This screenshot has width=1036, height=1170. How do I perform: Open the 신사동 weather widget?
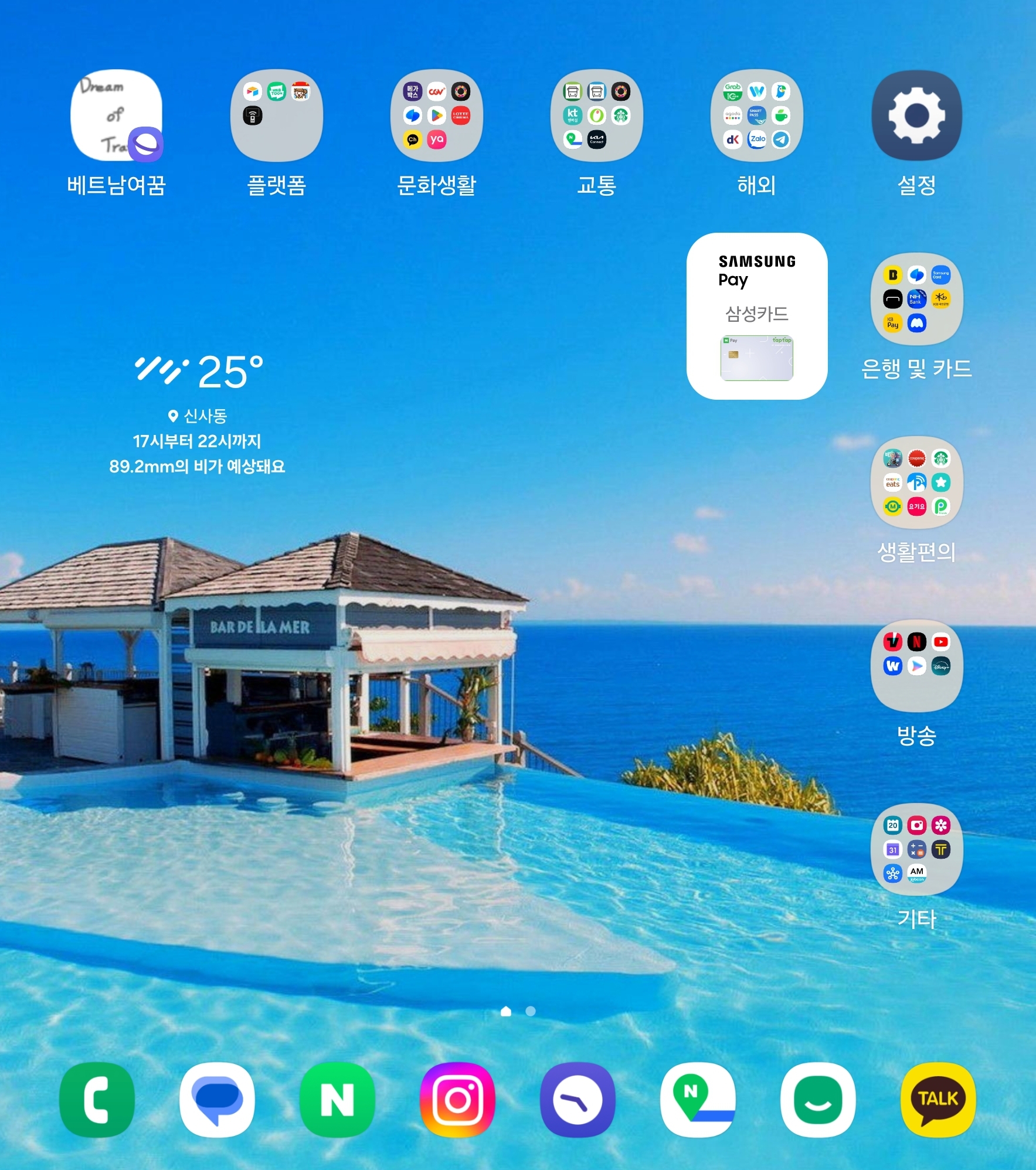click(x=198, y=413)
